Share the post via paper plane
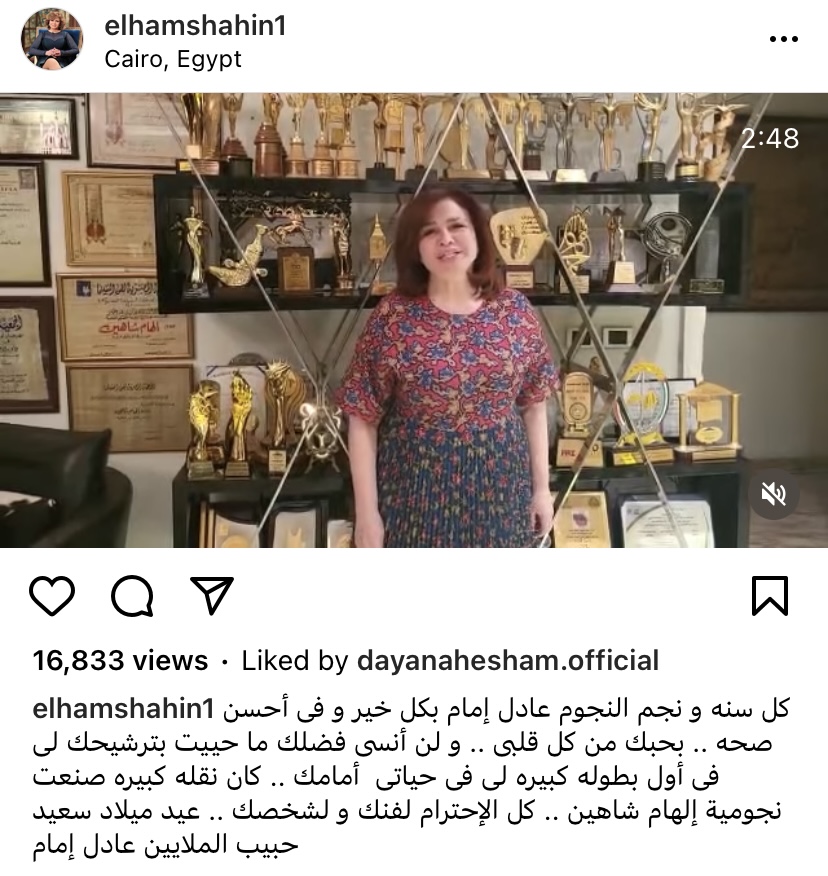This screenshot has height=876, width=828. coord(211,595)
